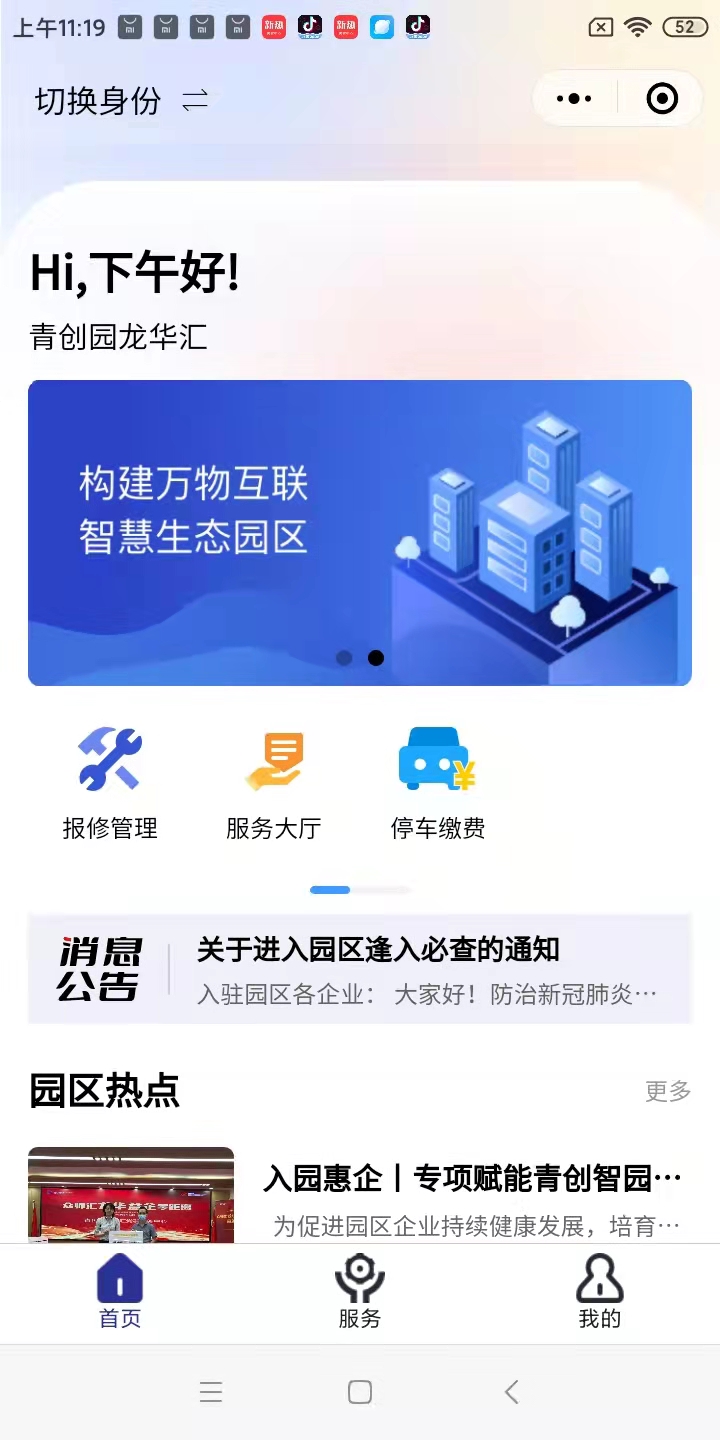Select the second carousel indicator dot
720x1440 pixels.
pyautogui.click(x=376, y=658)
